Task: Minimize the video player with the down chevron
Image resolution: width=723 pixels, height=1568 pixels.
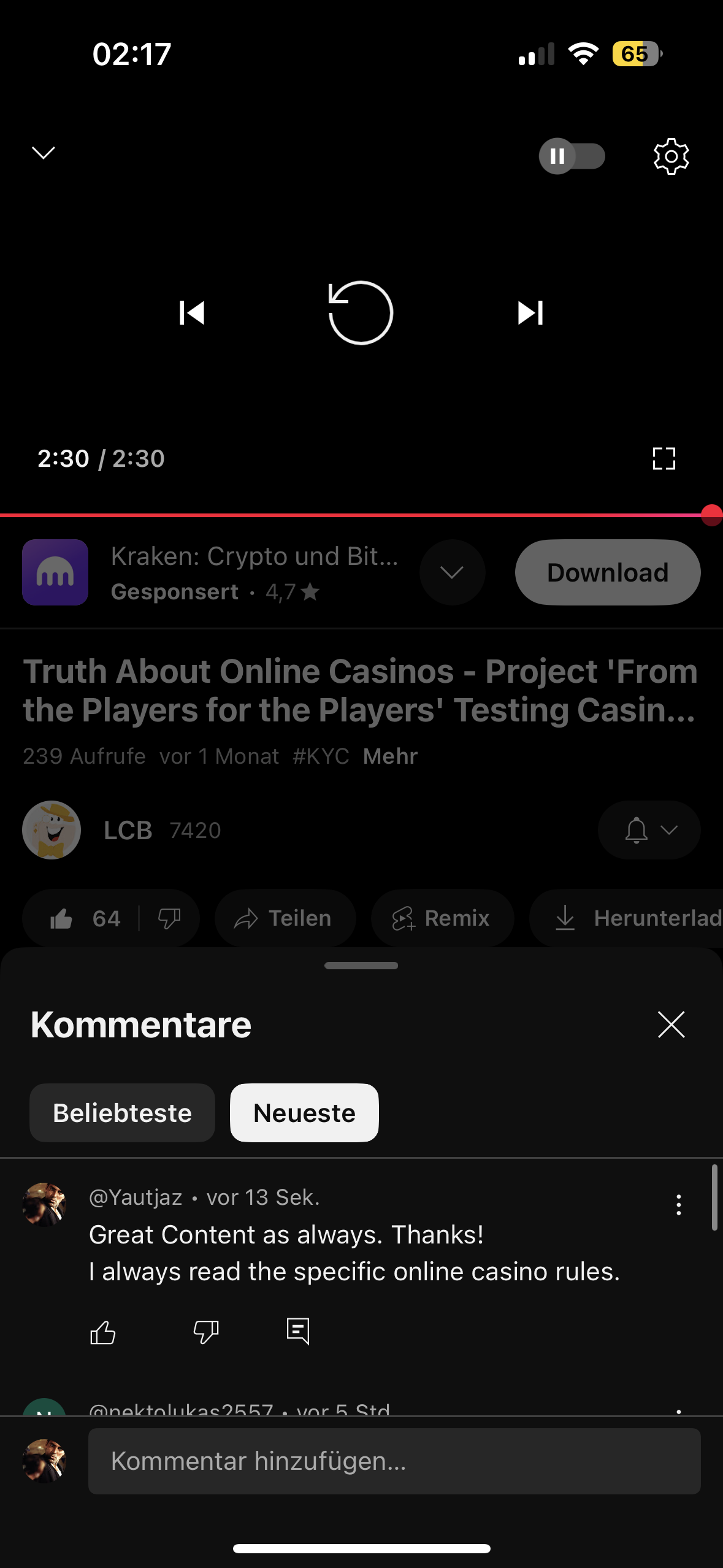Action: 44,153
